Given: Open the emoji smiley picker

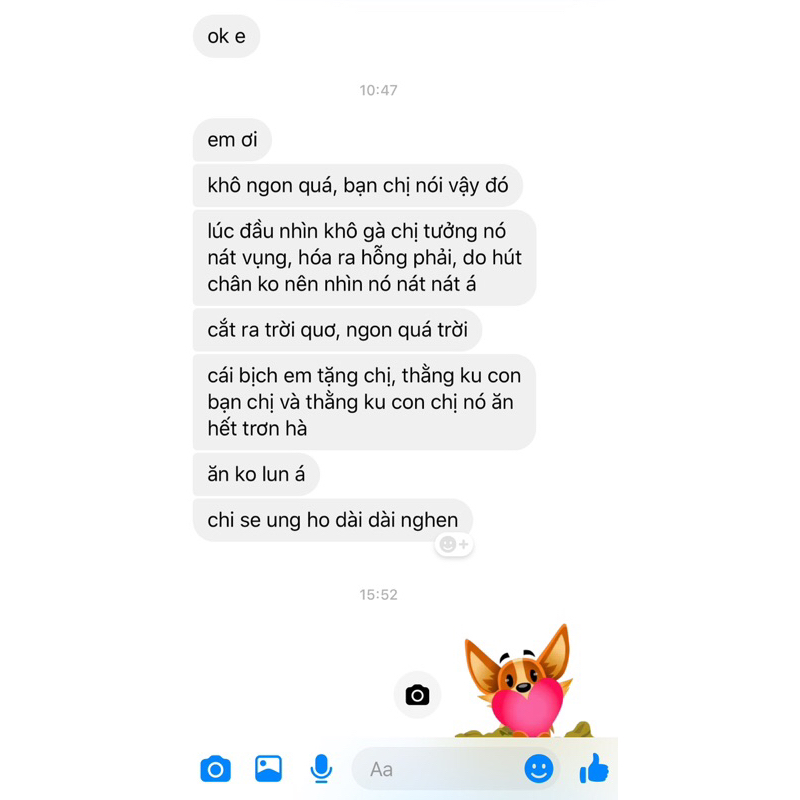Looking at the screenshot, I should pos(538,768).
